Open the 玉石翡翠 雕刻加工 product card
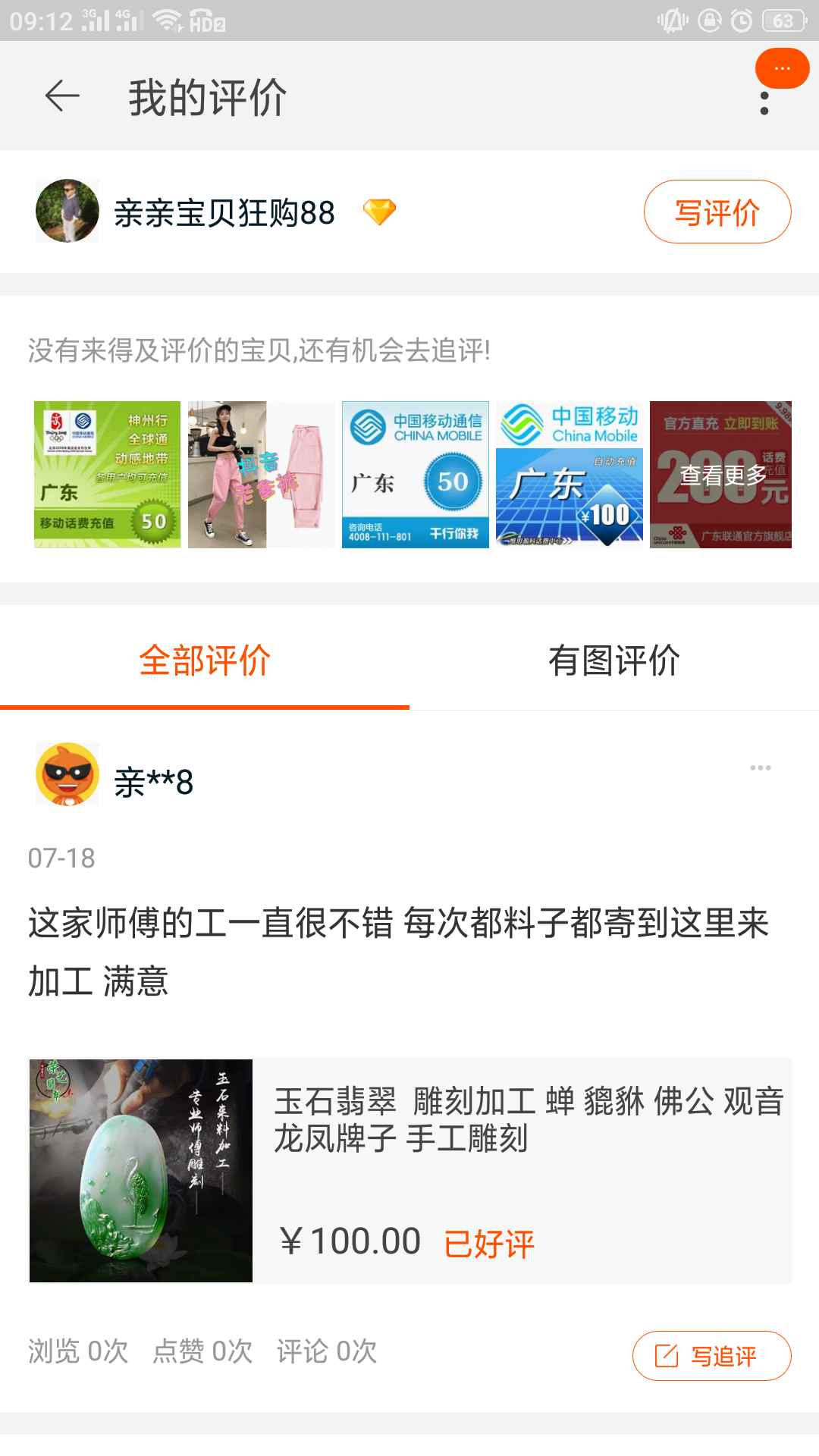 click(x=410, y=1171)
